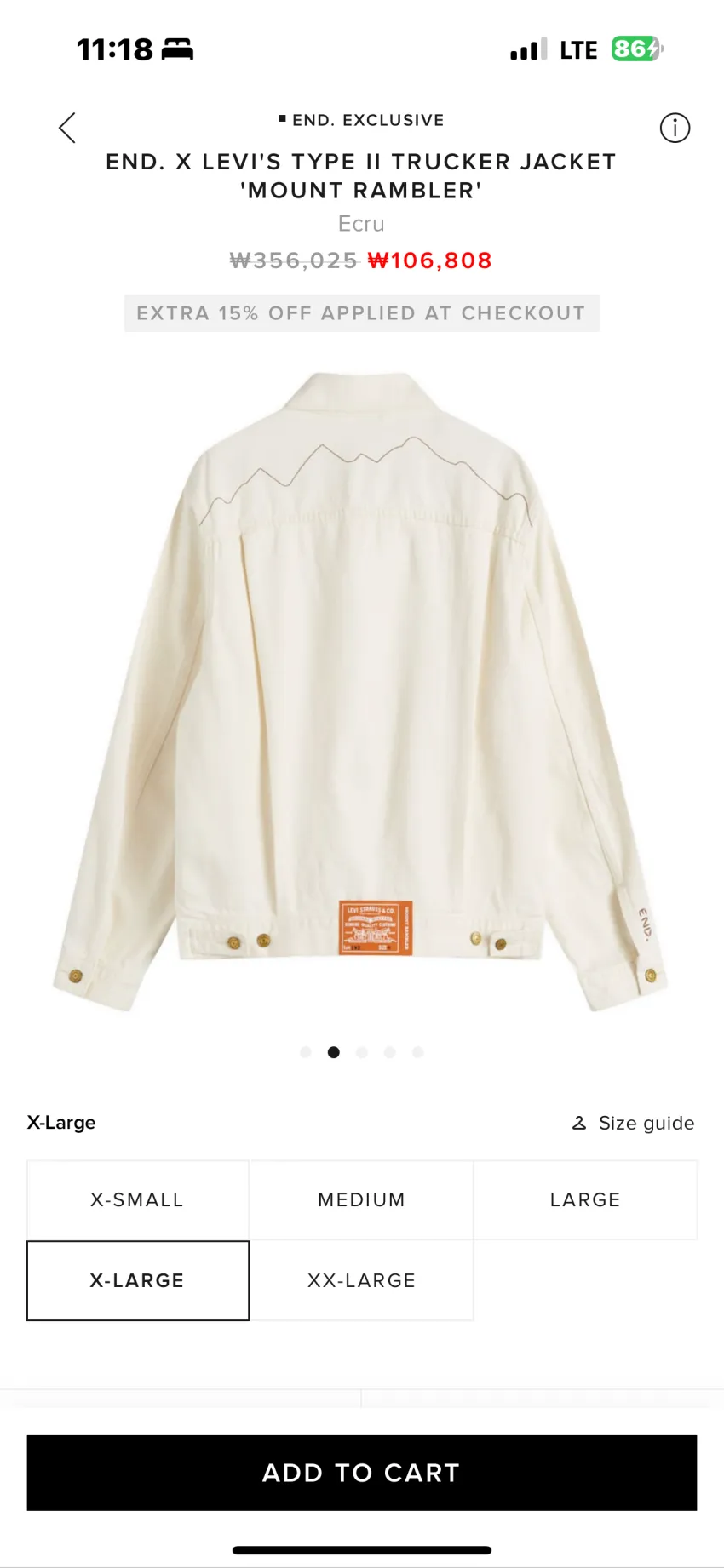
Task: Open the product info icon
Action: point(675,128)
